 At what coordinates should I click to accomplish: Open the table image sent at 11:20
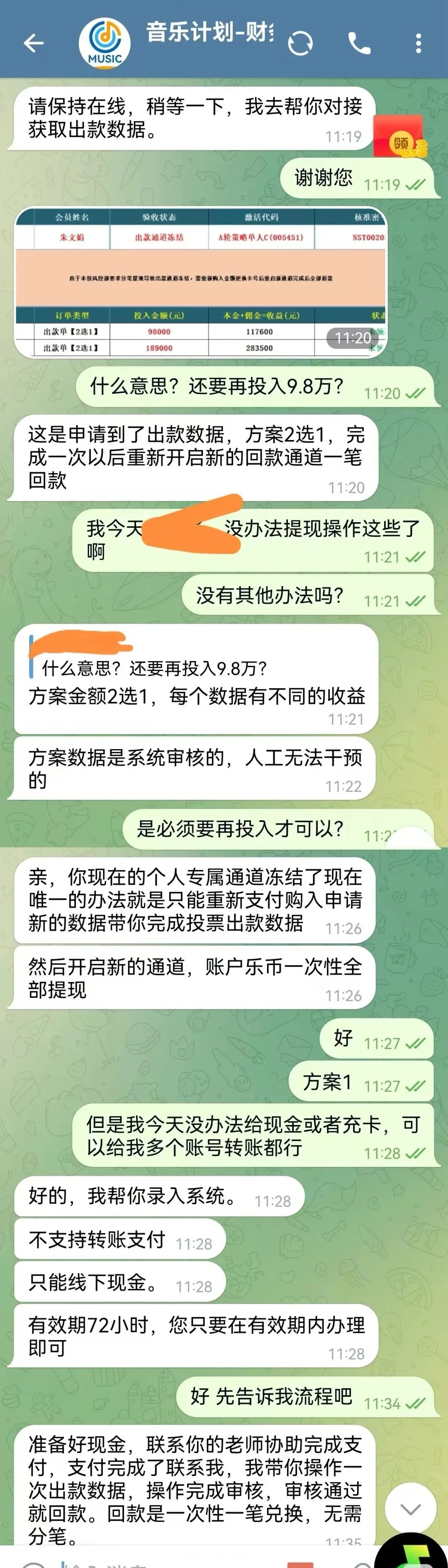pyautogui.click(x=201, y=282)
